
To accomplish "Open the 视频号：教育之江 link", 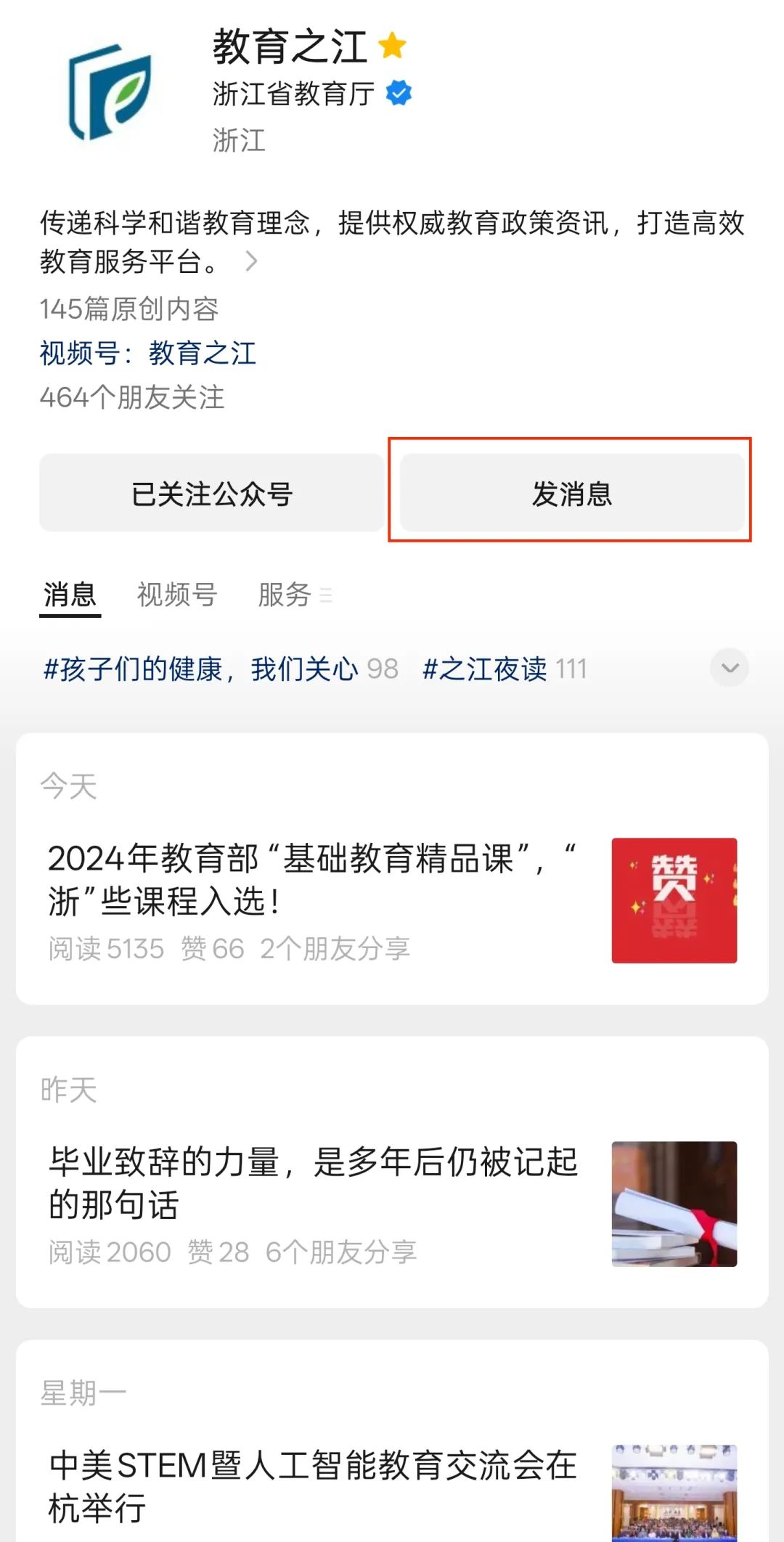I will pos(148,354).
